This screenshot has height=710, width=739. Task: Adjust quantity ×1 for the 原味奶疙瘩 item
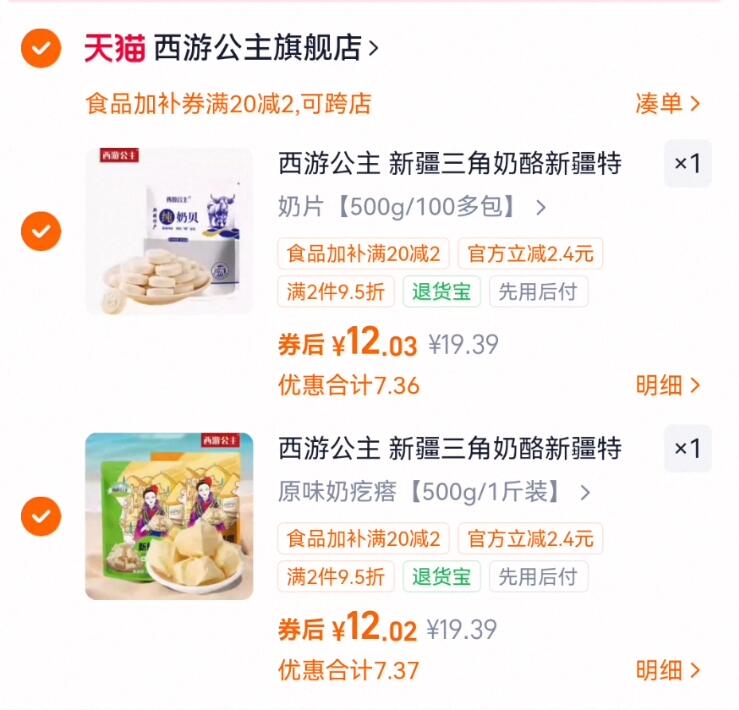687,448
